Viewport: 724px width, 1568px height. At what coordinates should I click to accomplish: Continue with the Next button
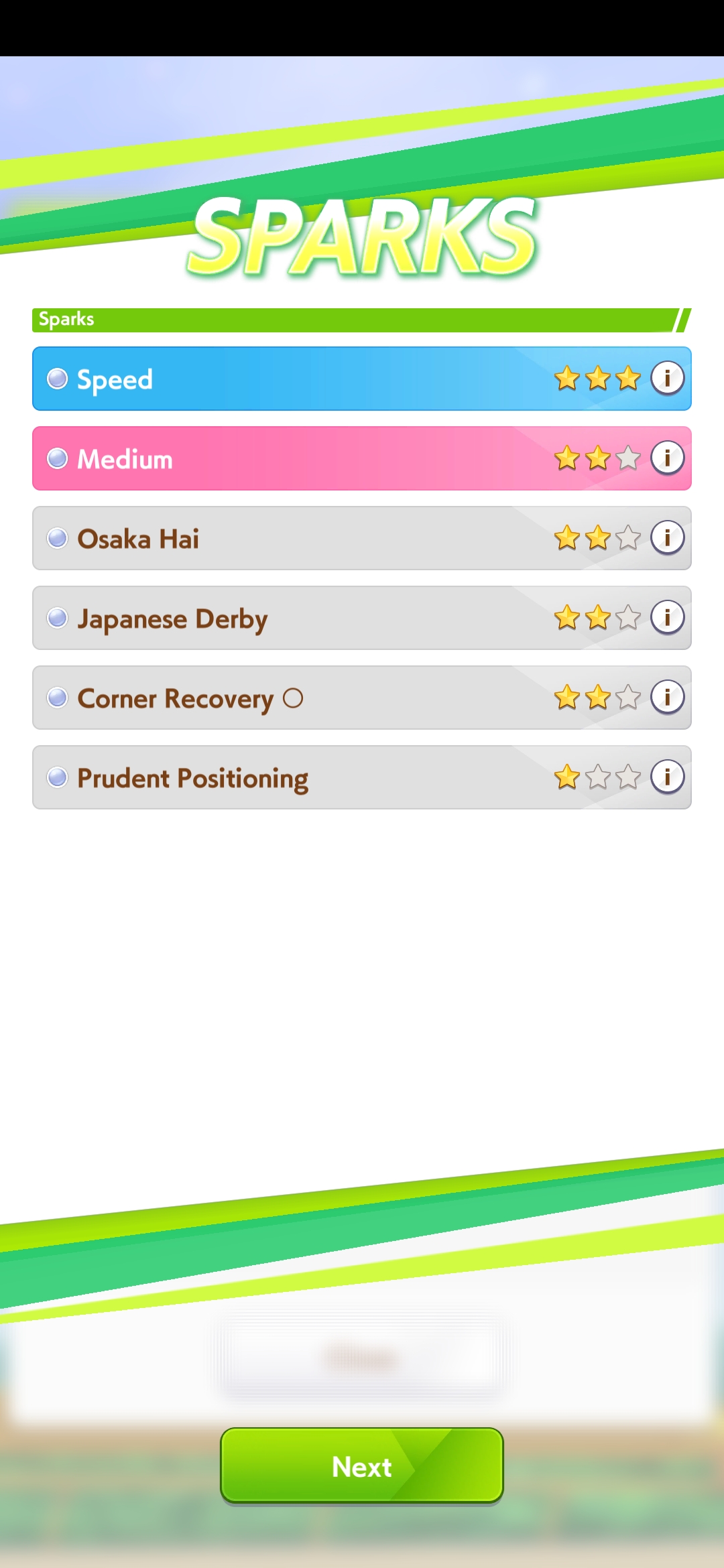[x=362, y=1466]
